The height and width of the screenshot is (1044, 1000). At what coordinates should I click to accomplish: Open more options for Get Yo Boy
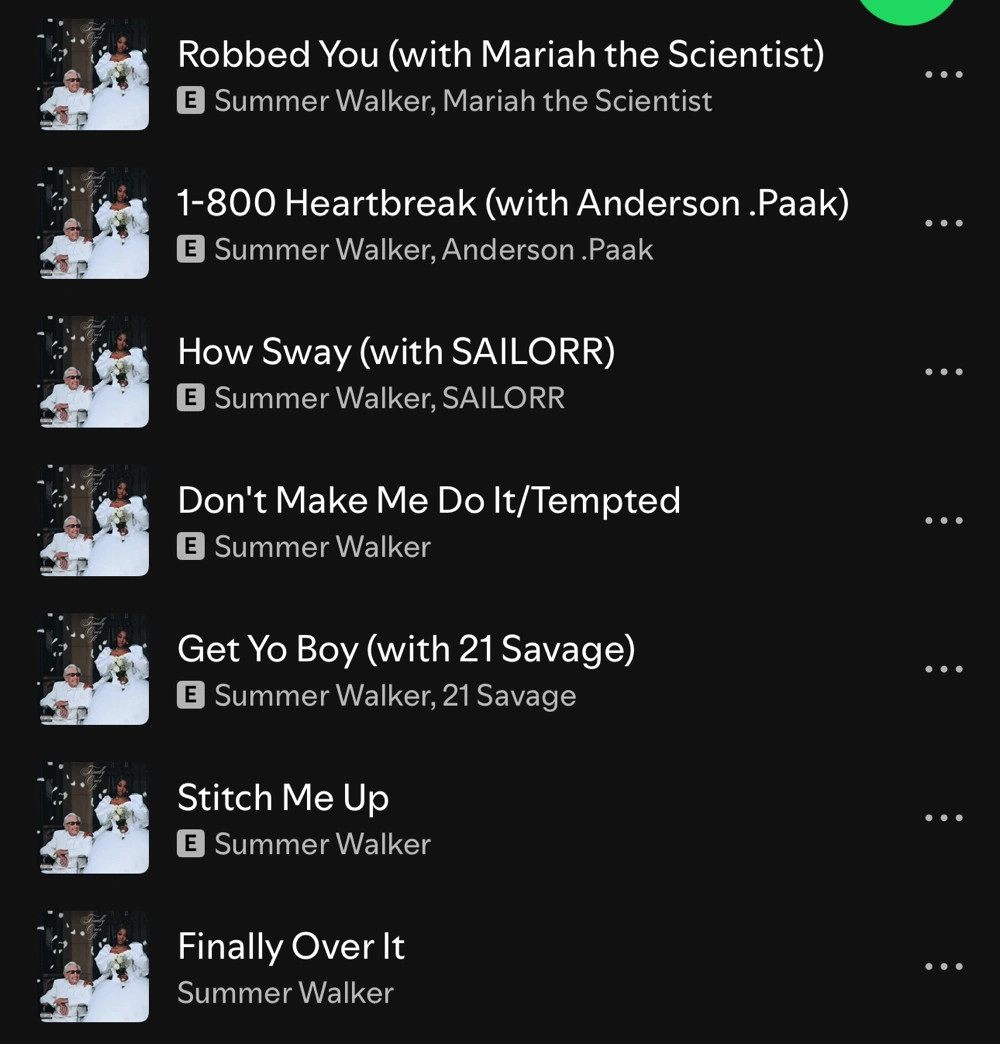(943, 669)
